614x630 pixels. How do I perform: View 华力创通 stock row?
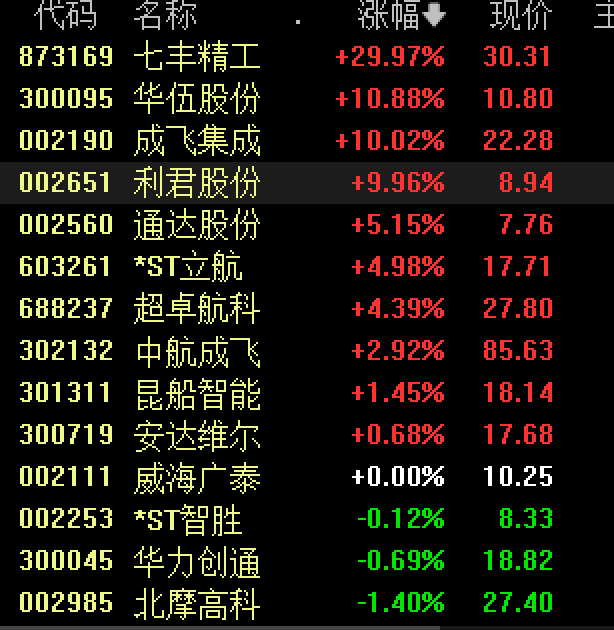point(196,561)
